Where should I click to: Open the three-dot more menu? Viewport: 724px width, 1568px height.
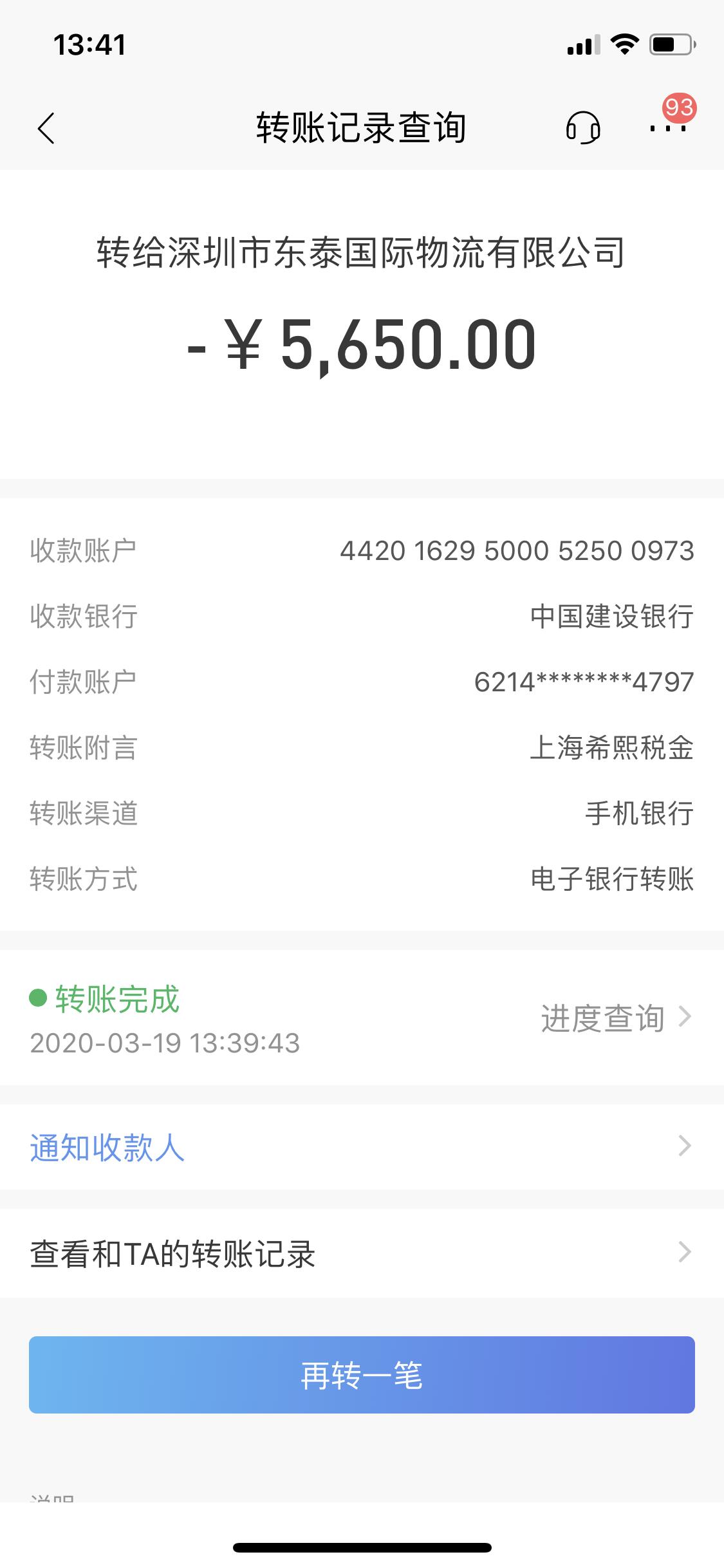click(668, 128)
